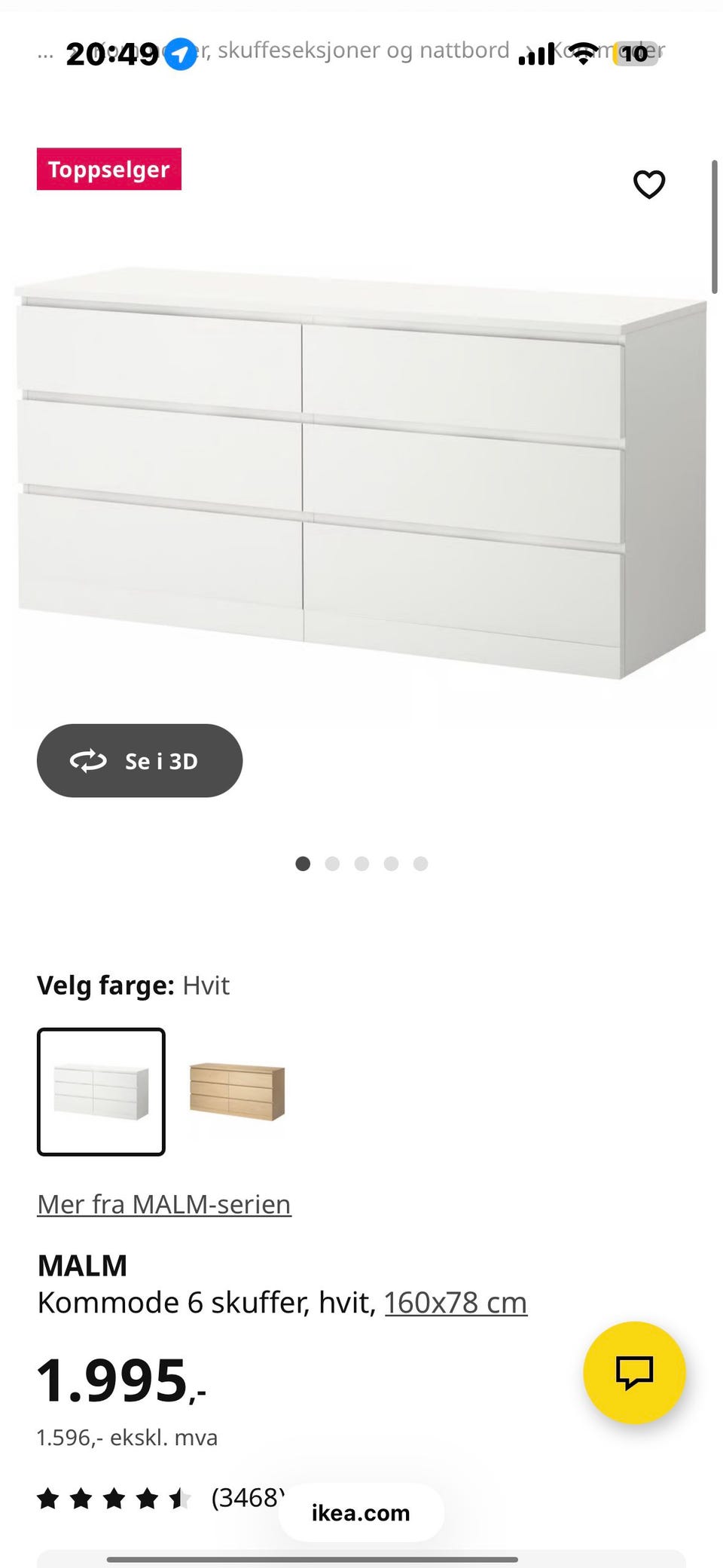
Task: Open the yellow chat bubble
Action: pos(634,1374)
